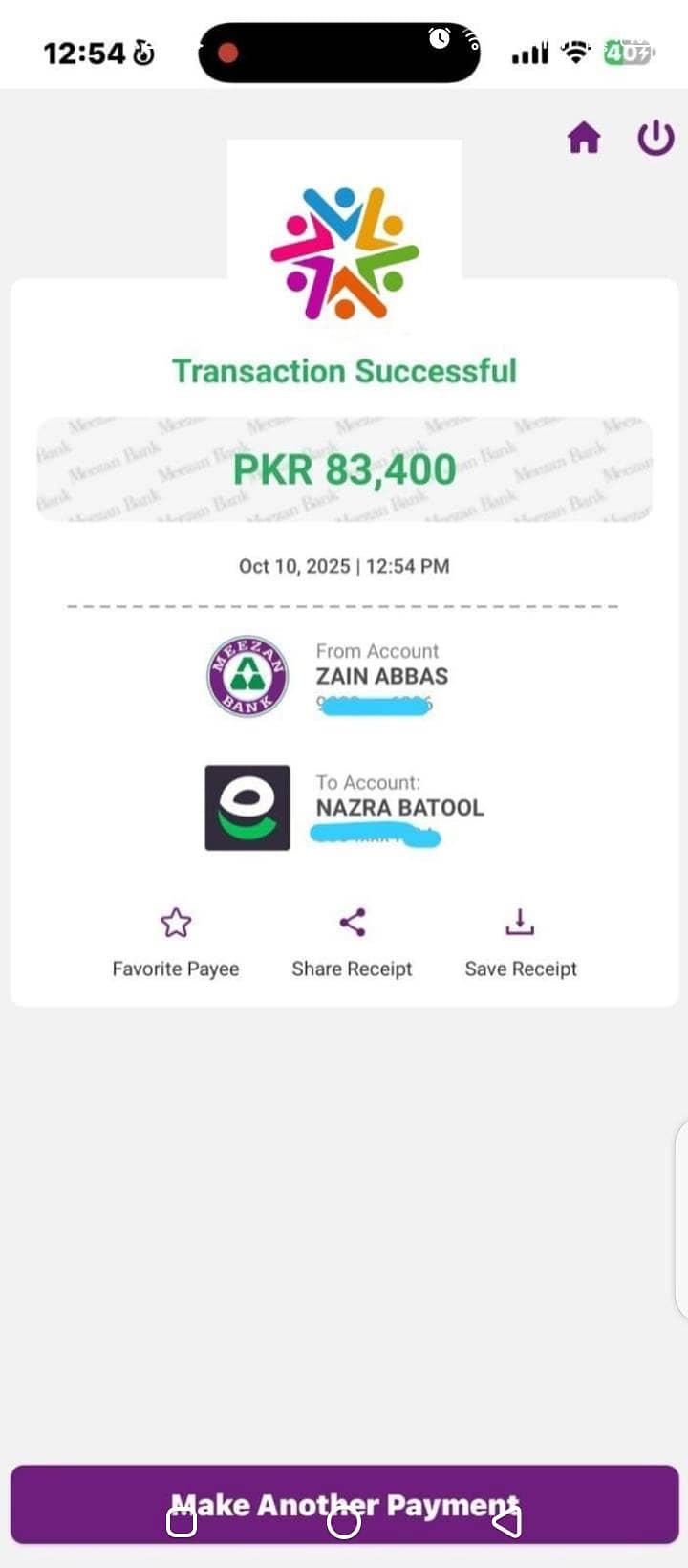Go to the home screen icon
The width and height of the screenshot is (688, 1568).
(x=584, y=139)
